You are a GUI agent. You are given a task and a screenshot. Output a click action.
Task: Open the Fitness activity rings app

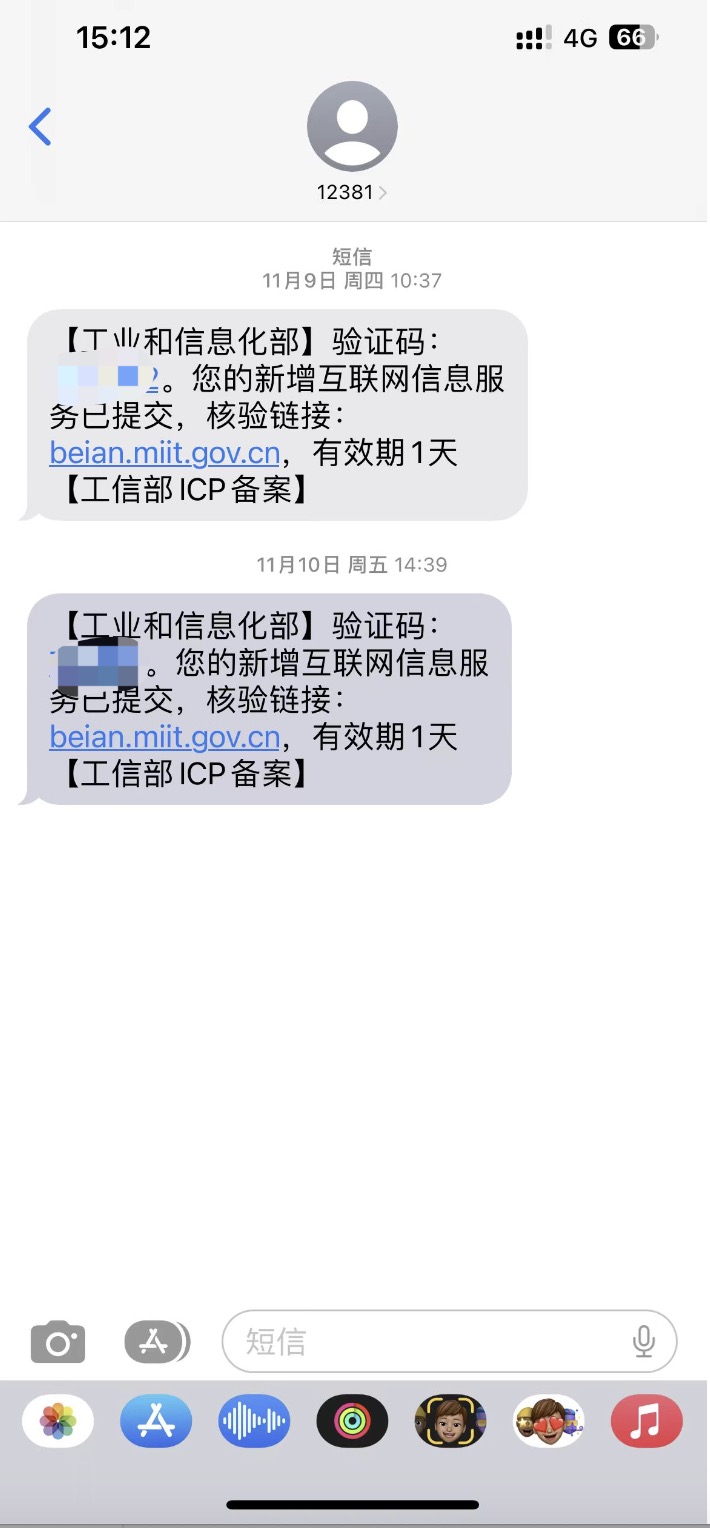[352, 1421]
